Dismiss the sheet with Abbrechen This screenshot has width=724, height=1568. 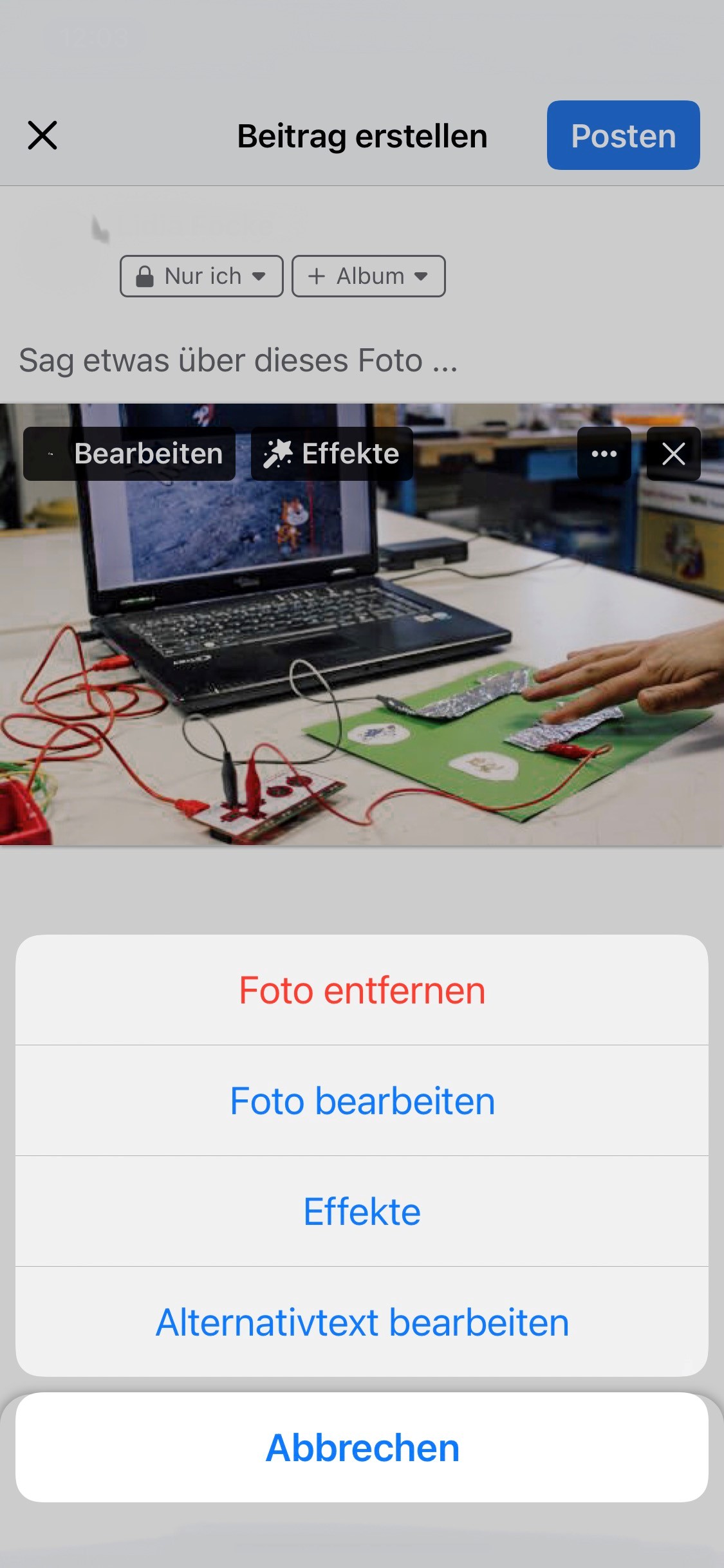coord(362,1448)
